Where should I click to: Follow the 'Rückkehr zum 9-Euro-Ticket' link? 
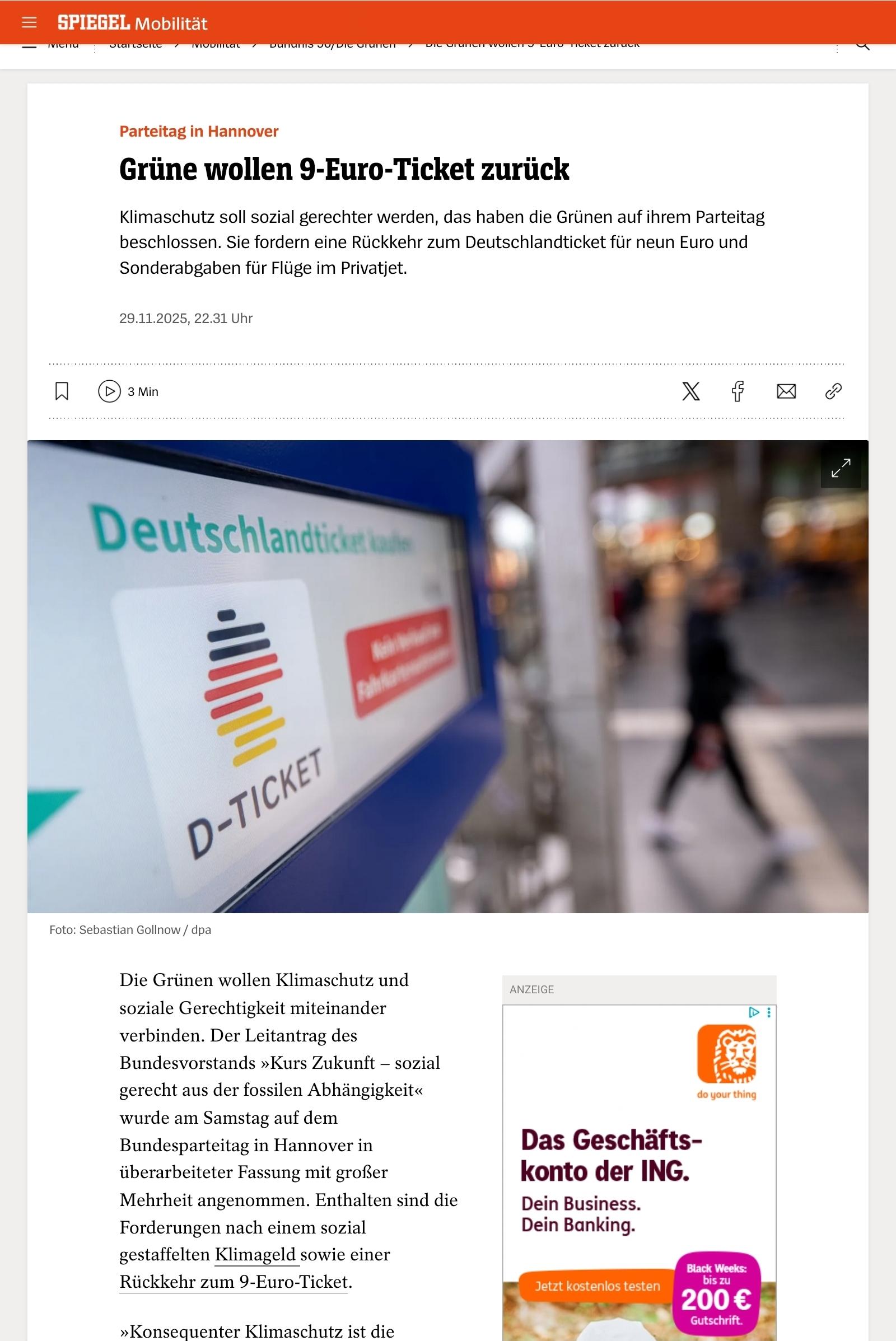(x=233, y=1282)
